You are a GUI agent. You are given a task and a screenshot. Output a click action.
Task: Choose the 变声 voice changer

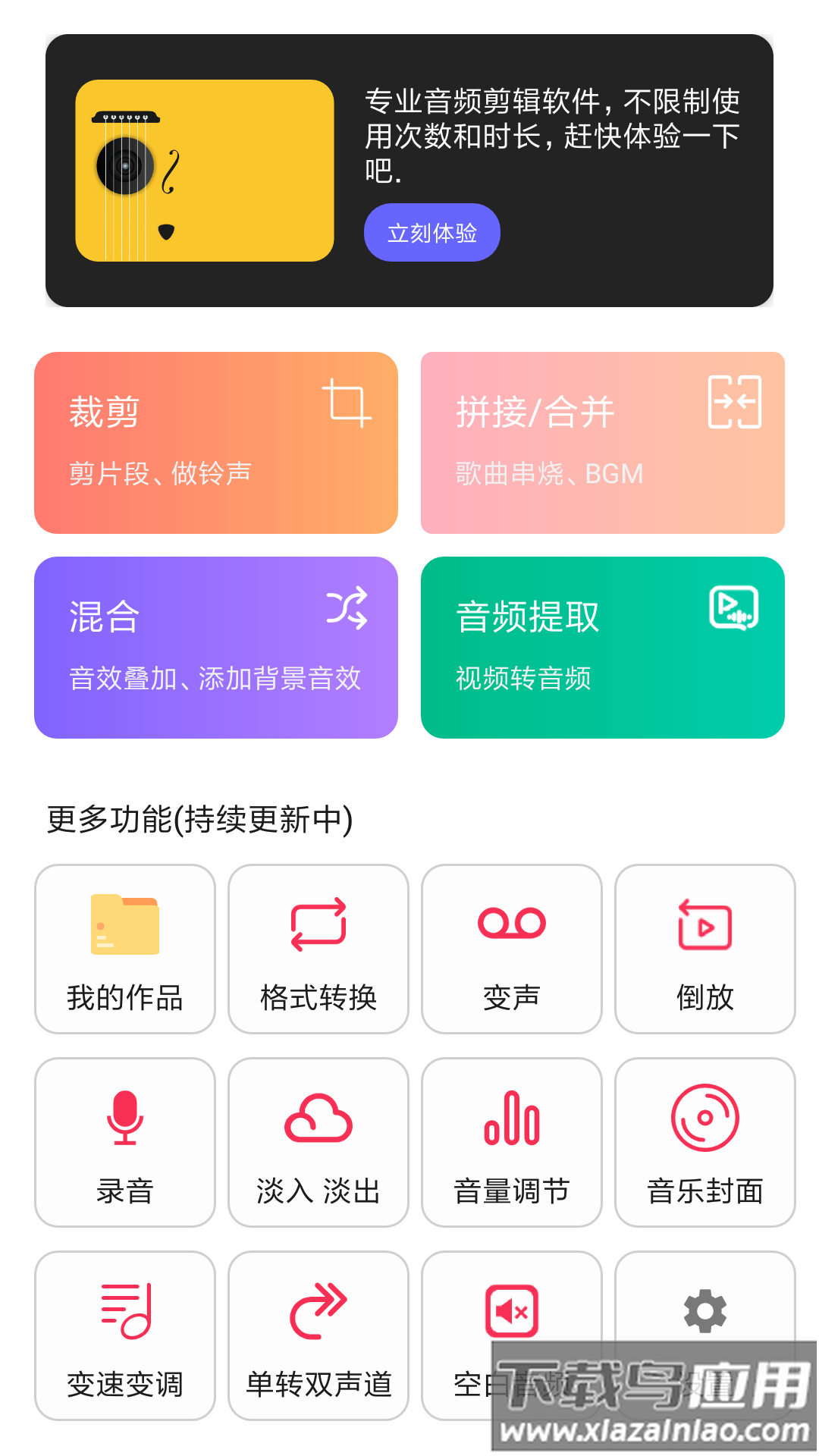click(512, 949)
